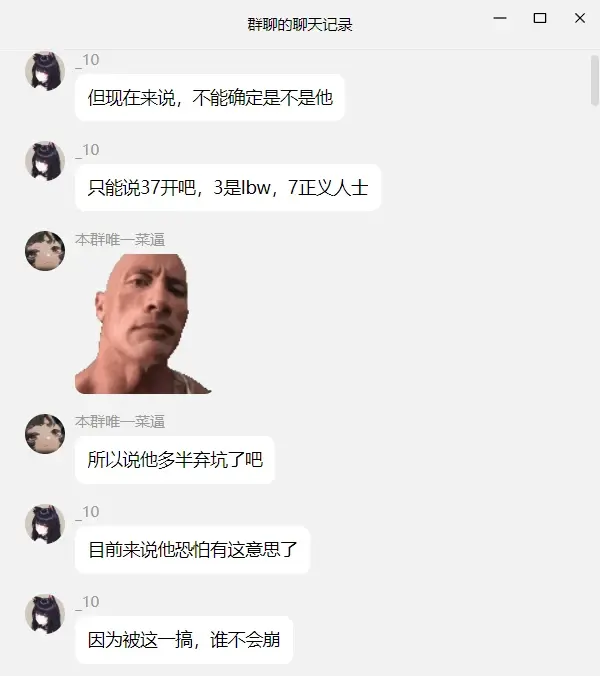Open the bald man image message

pyautogui.click(x=143, y=323)
